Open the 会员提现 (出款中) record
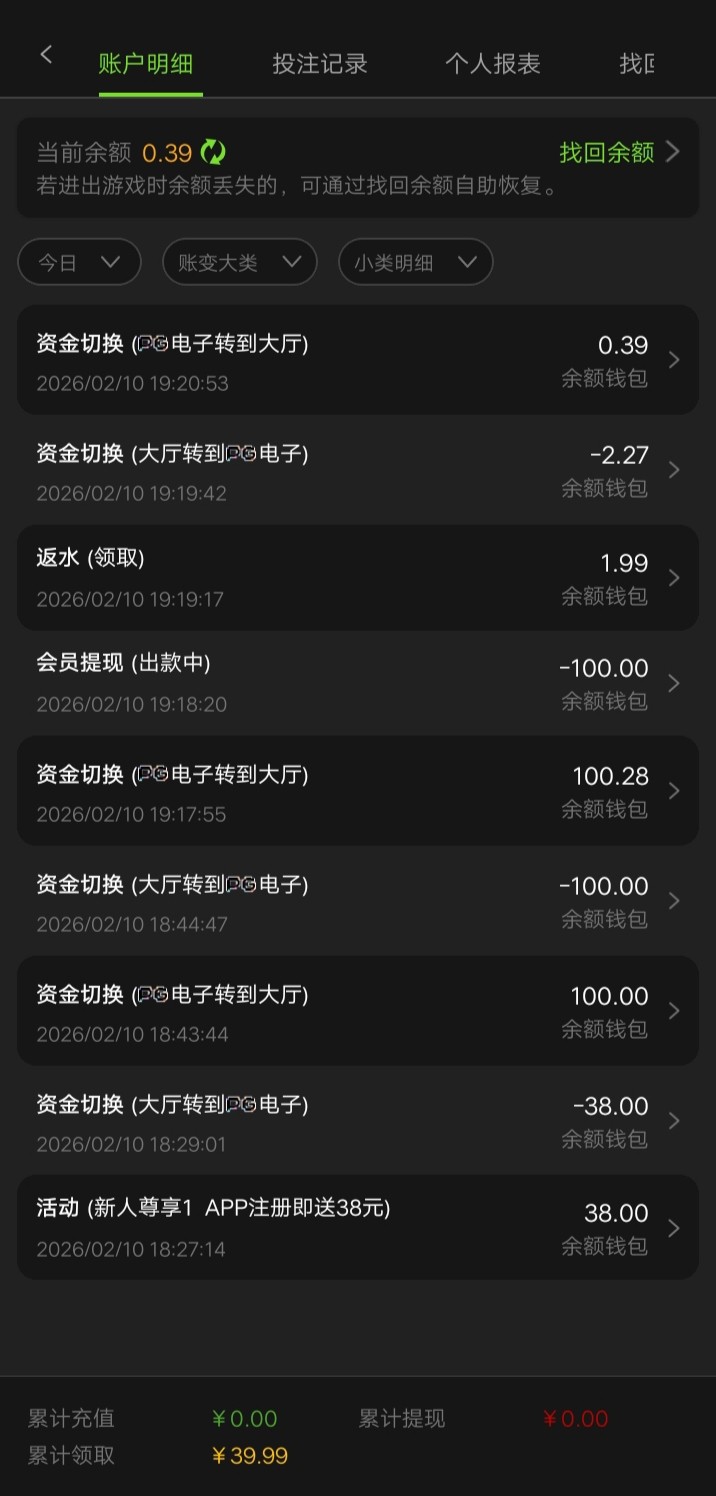 (357, 683)
